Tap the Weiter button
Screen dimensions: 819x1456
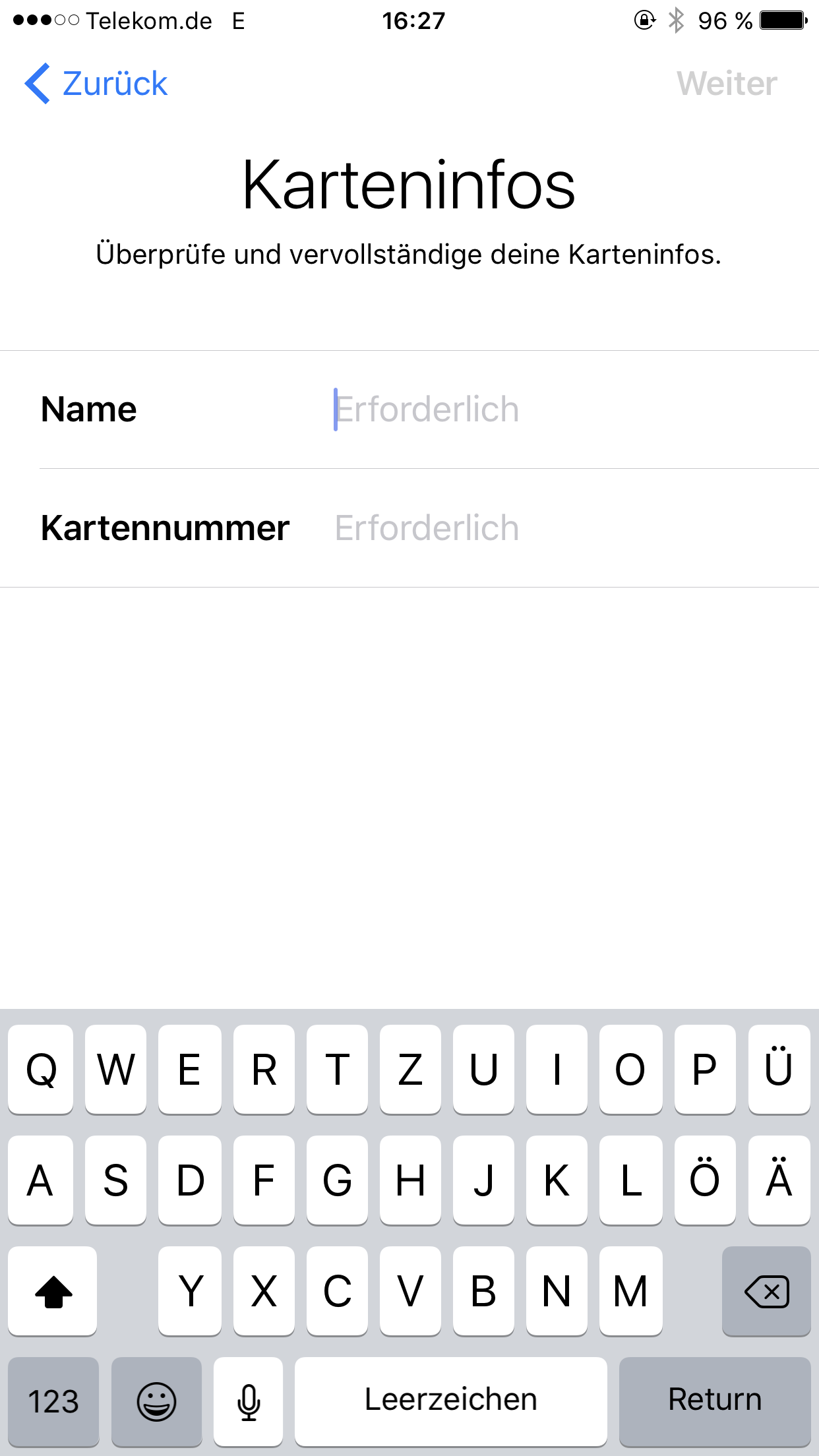point(727,84)
